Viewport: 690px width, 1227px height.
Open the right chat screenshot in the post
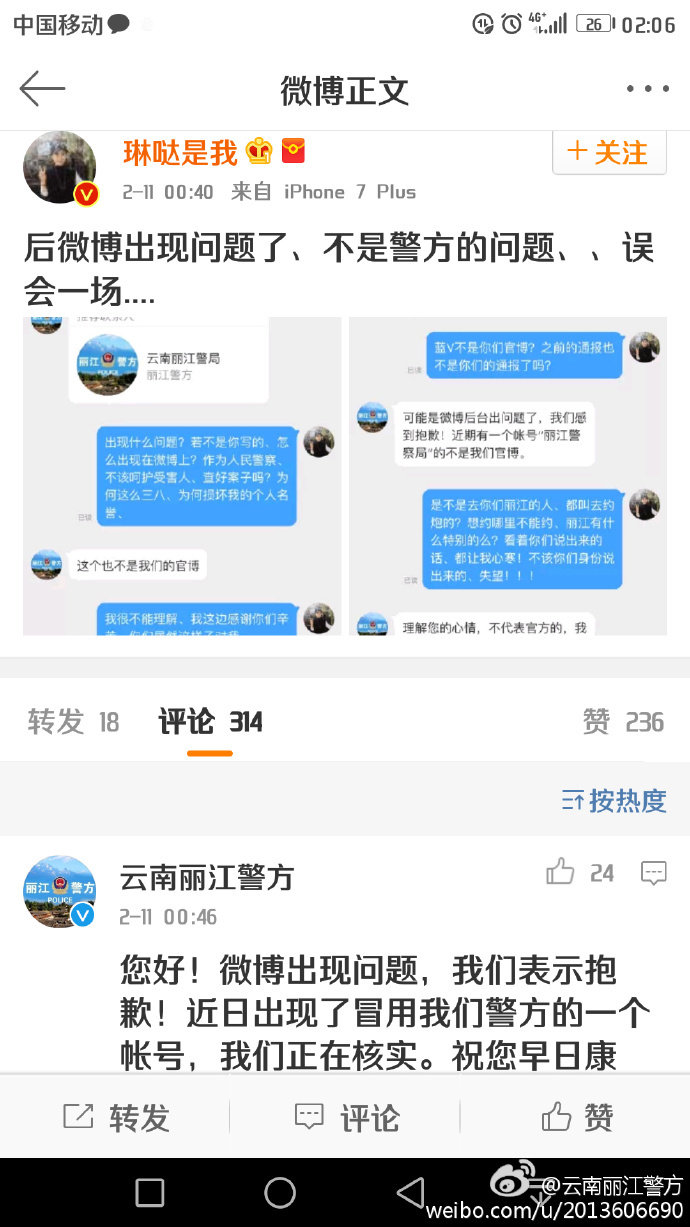508,476
